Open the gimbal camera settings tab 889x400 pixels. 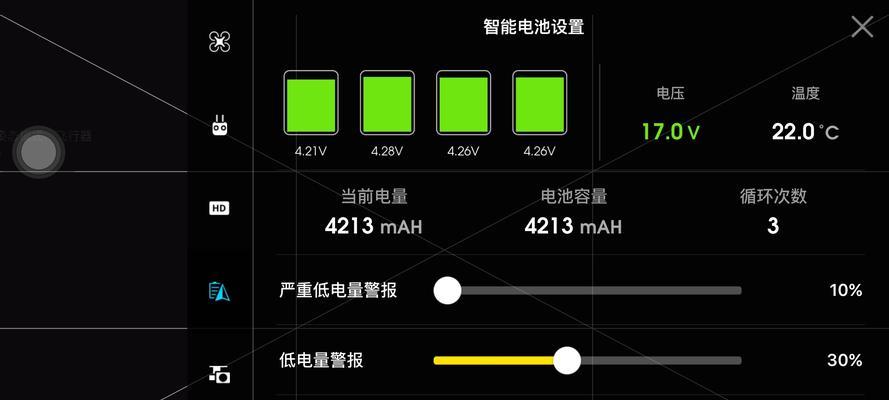click(x=220, y=374)
